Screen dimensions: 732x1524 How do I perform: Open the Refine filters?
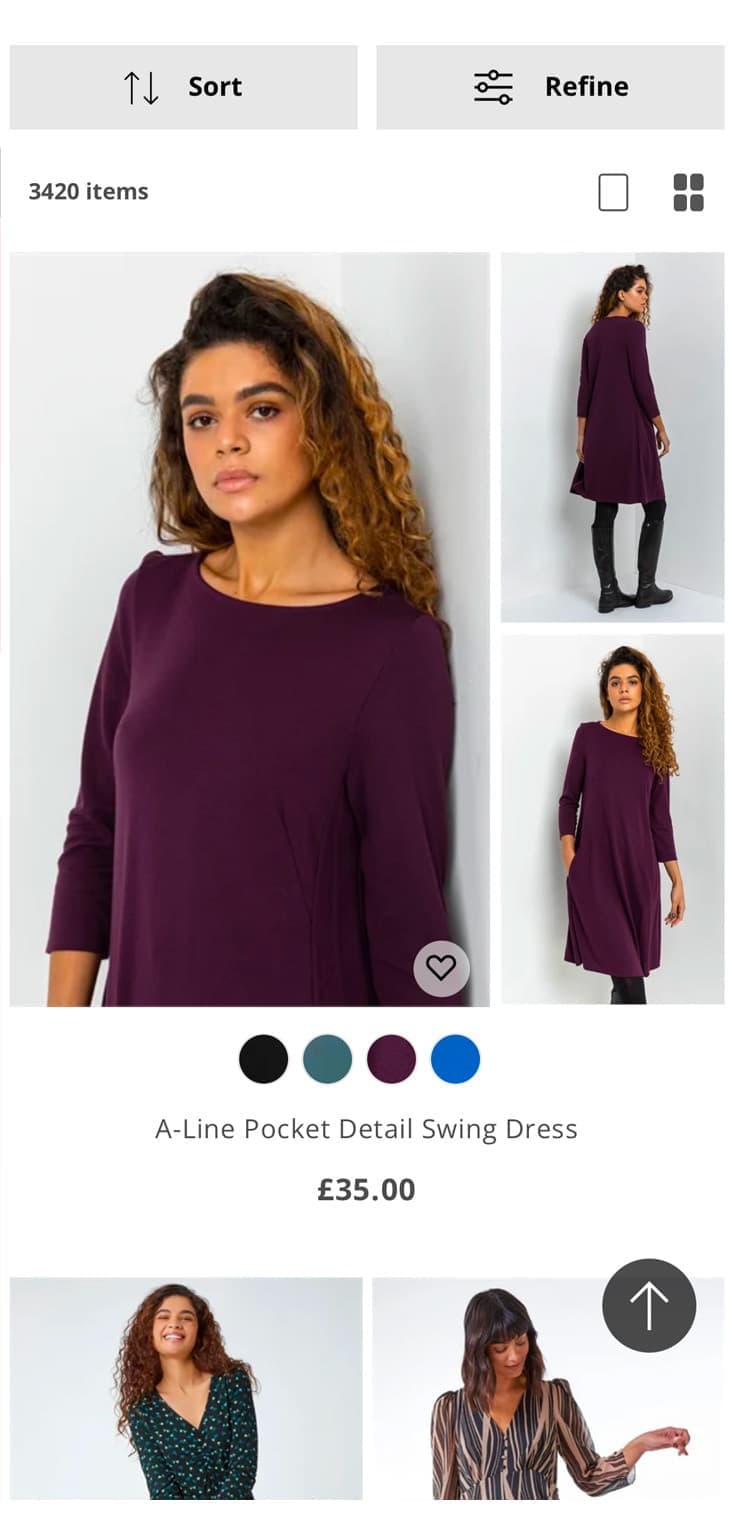(550, 87)
